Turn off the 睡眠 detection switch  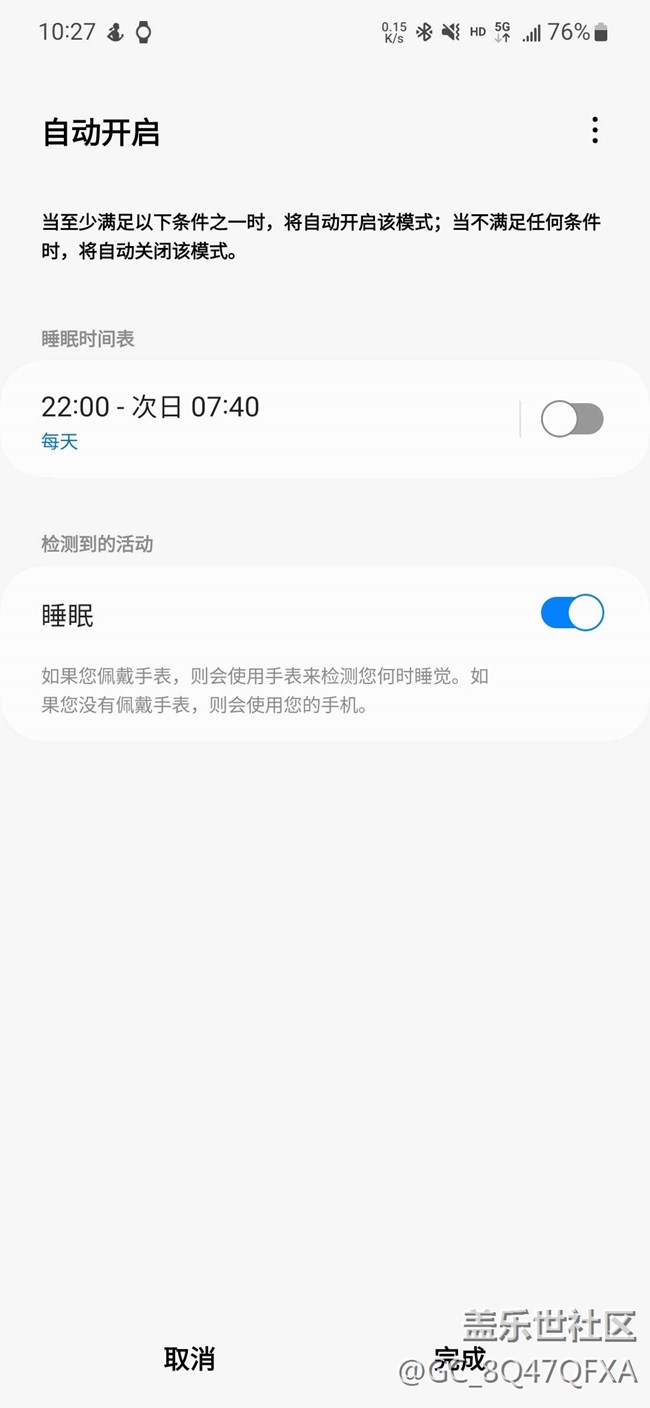coord(572,612)
